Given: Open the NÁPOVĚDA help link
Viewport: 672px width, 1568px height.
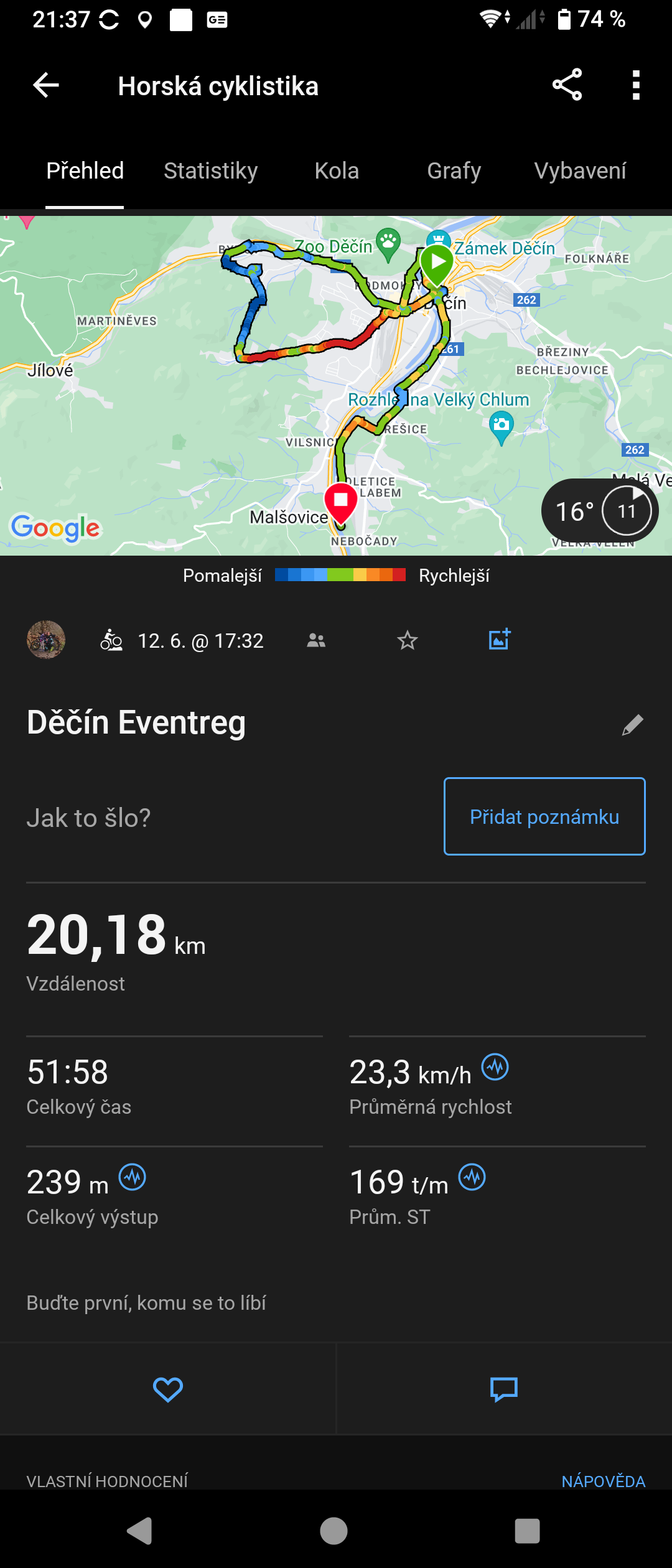Looking at the screenshot, I should (603, 1482).
